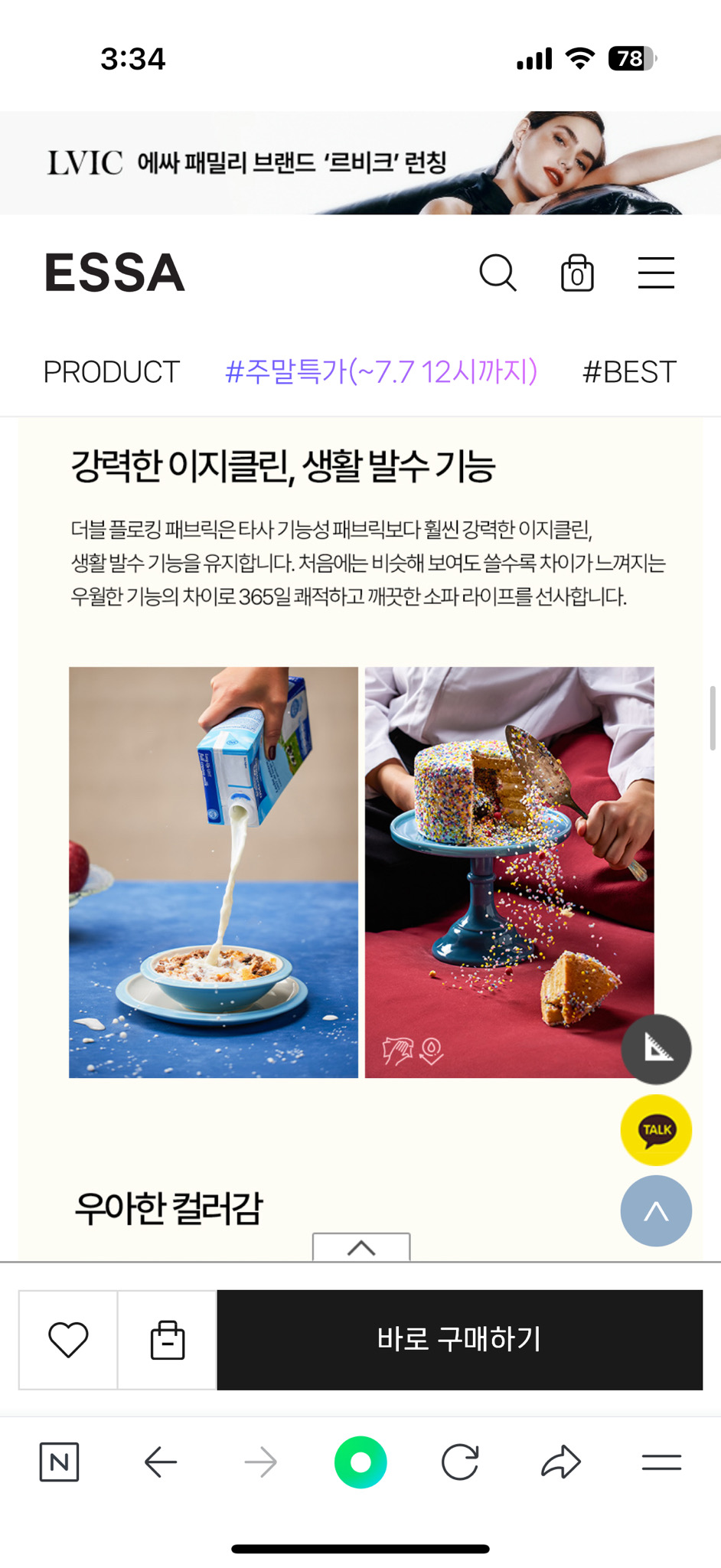Screen dimensions: 721x1568
Task: Open the LVIC brand launch banner
Action: pyautogui.click(x=360, y=163)
